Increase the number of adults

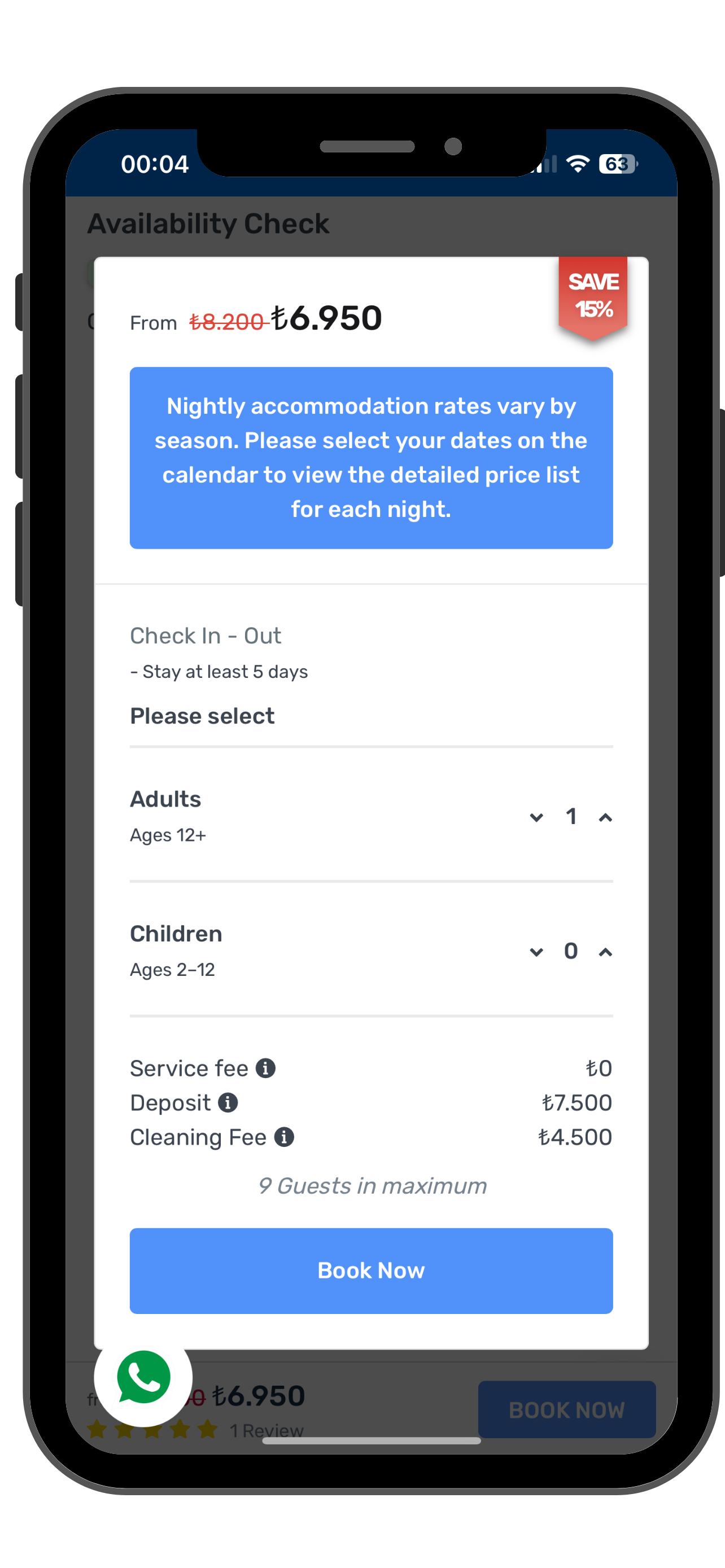(605, 817)
